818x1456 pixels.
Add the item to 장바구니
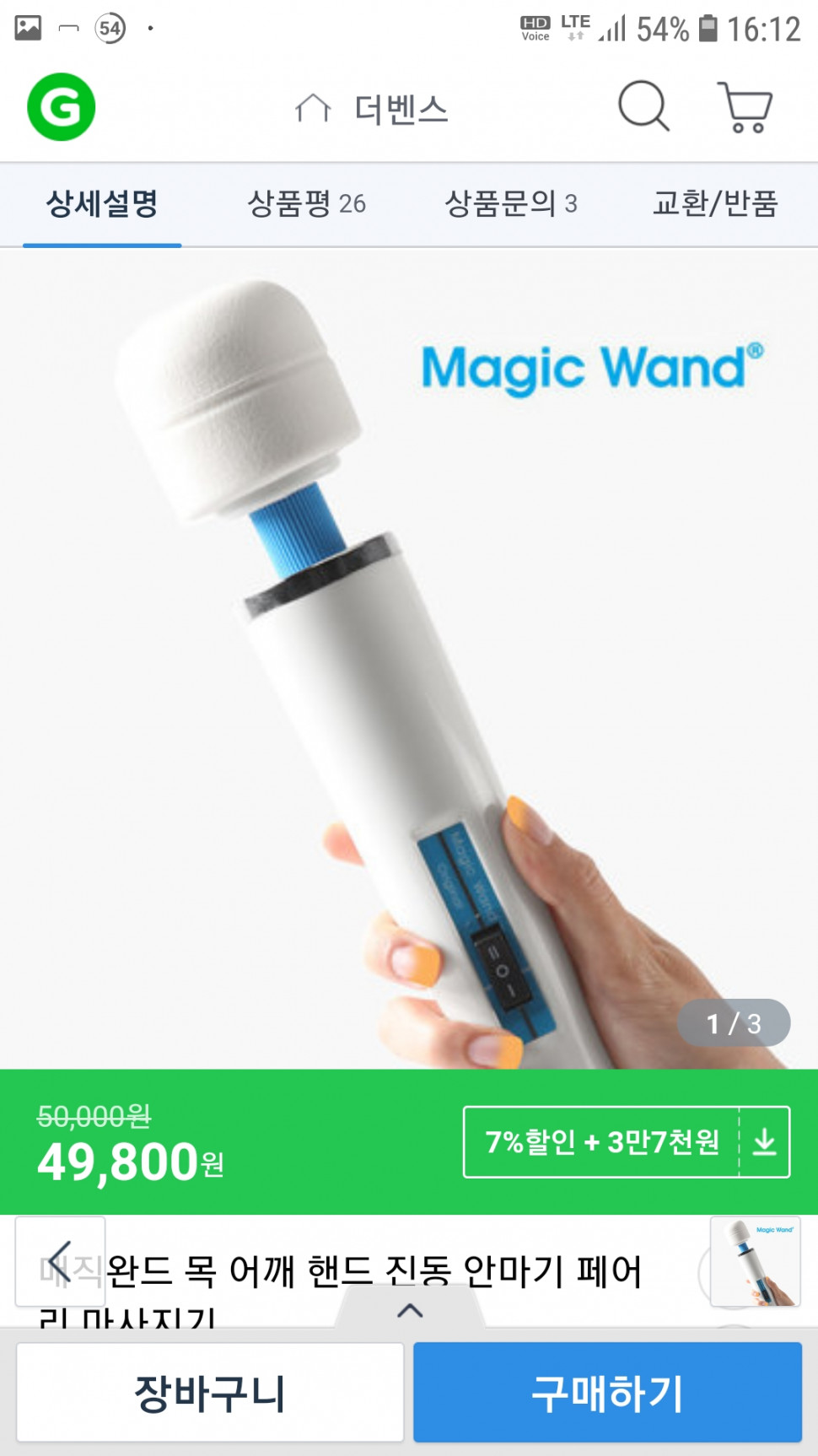coord(210,1392)
